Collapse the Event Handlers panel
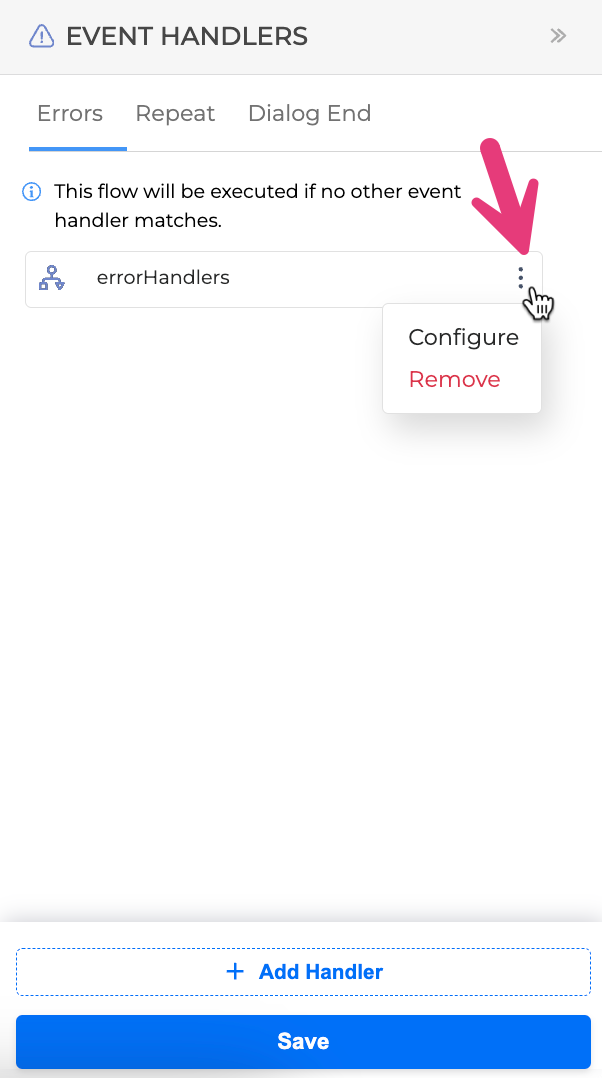 tap(558, 37)
